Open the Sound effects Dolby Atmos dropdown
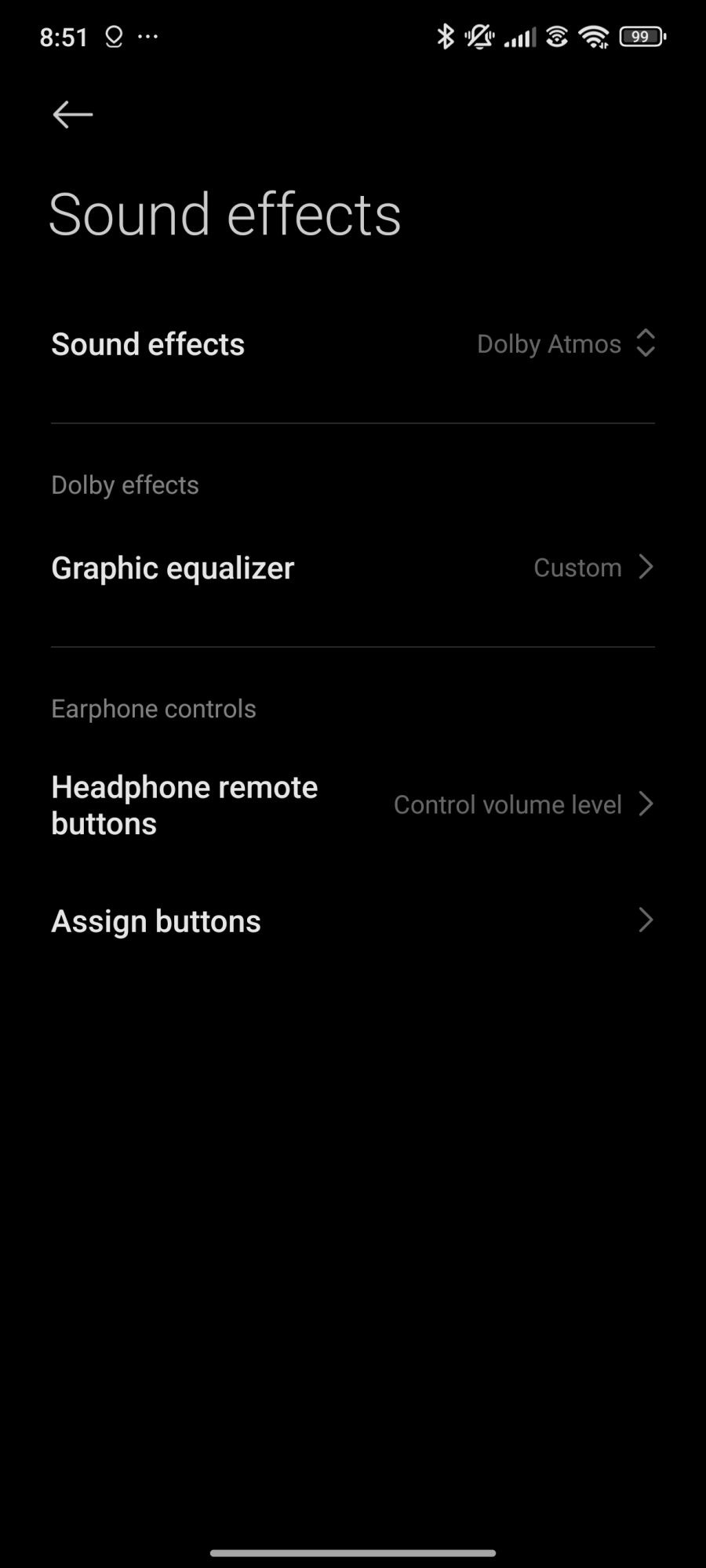Screen dimensions: 706x1568 [565, 343]
